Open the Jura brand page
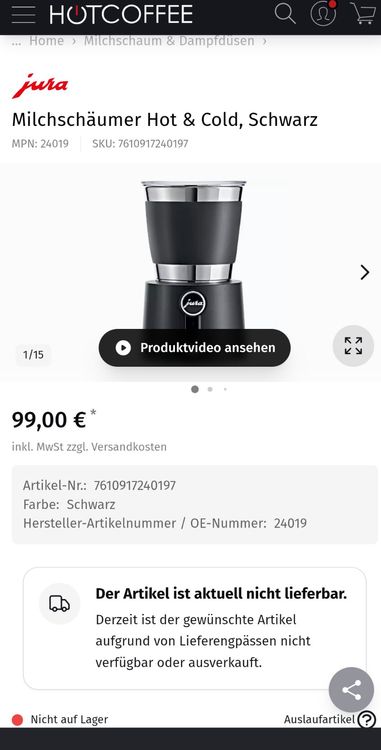This screenshot has height=750, width=381. 40,86
